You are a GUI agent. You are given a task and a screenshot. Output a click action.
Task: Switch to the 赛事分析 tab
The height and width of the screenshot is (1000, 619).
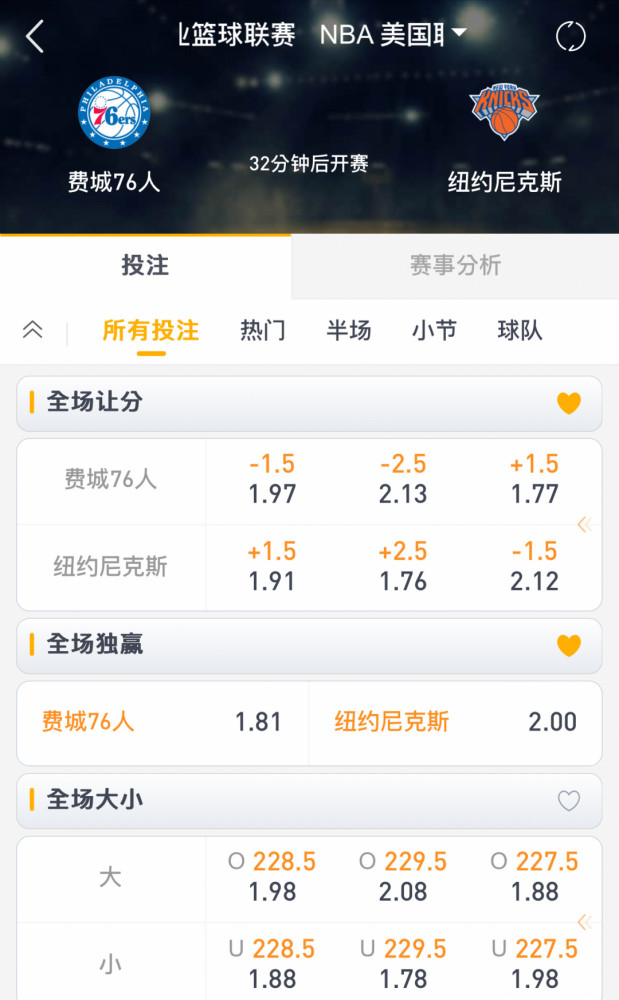click(x=455, y=265)
